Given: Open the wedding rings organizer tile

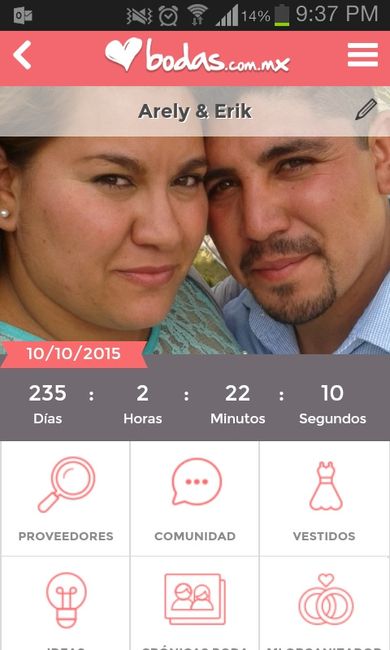Looking at the screenshot, I should [x=325, y=604].
